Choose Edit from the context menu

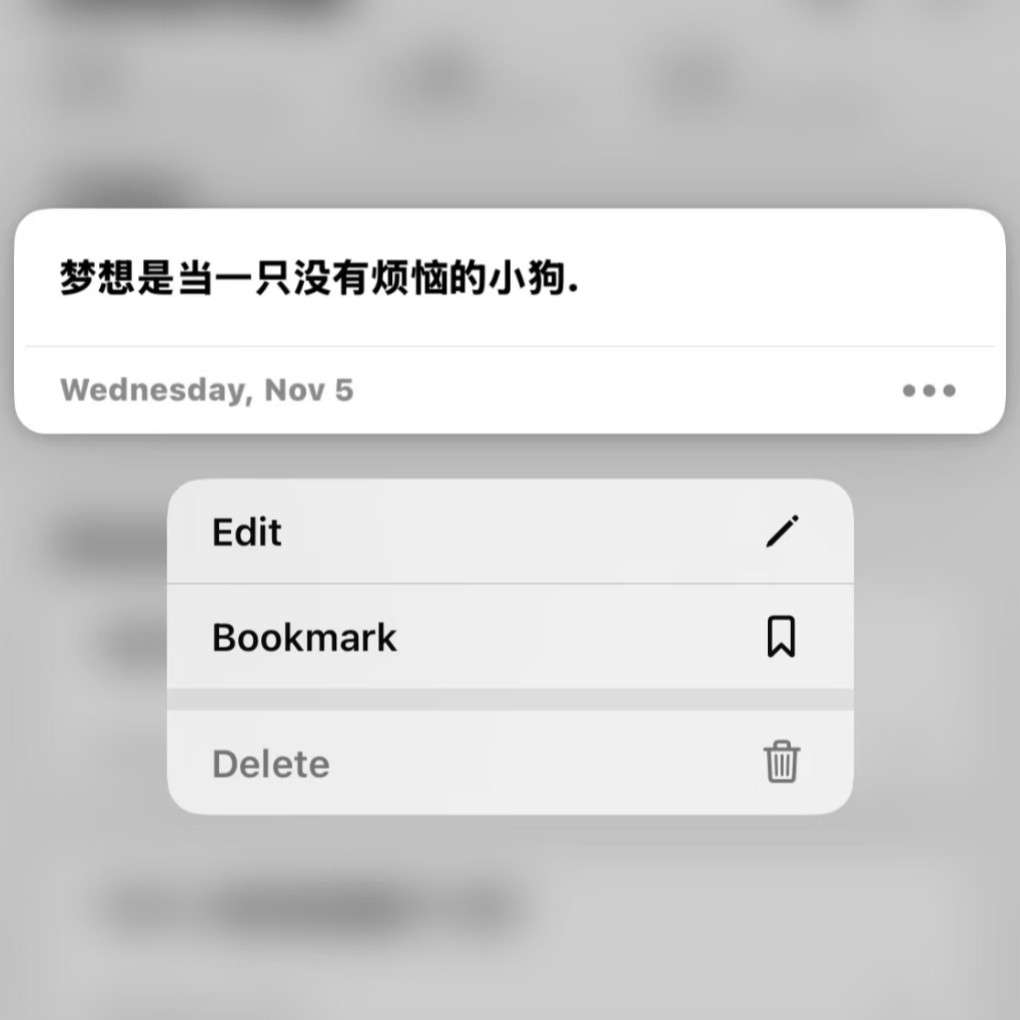pos(508,532)
